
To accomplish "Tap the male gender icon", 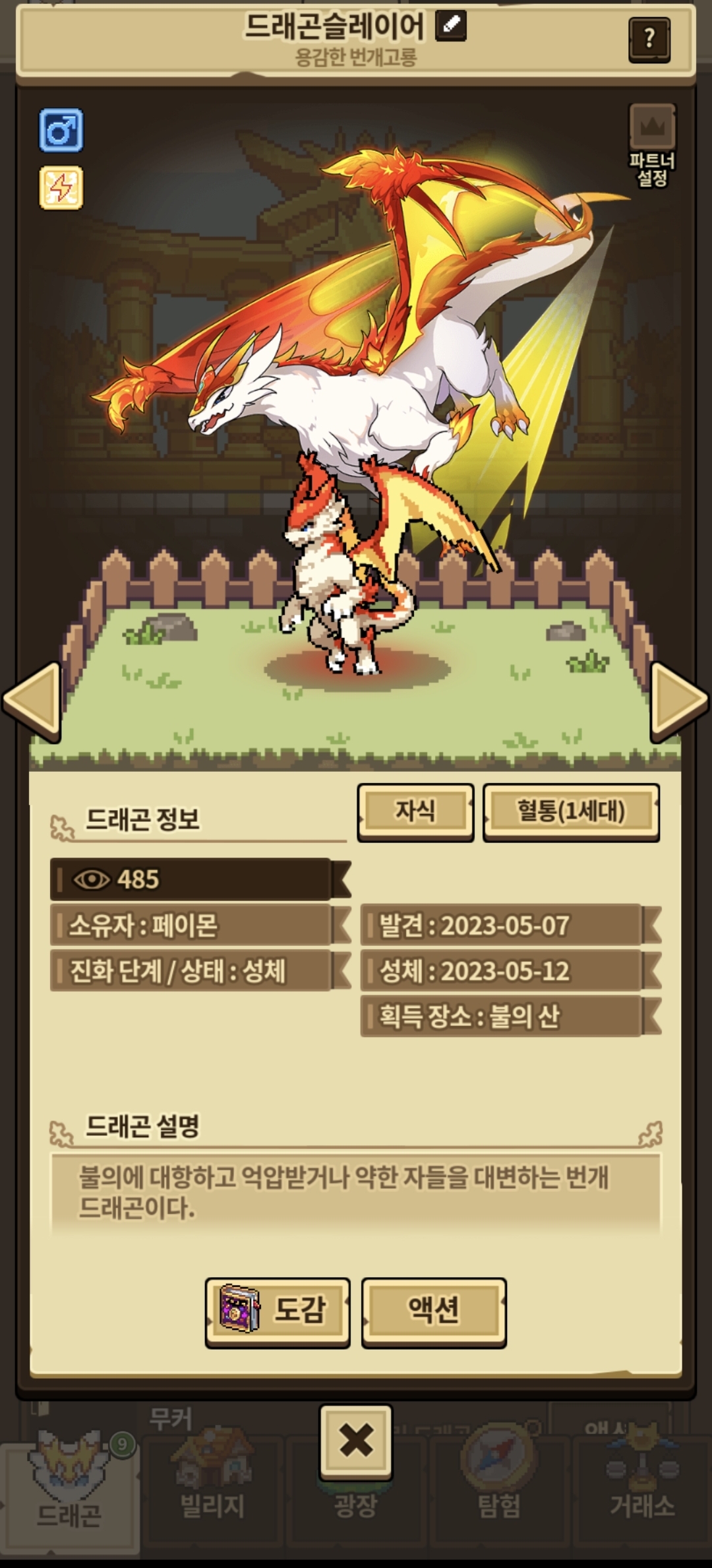I will click(61, 130).
